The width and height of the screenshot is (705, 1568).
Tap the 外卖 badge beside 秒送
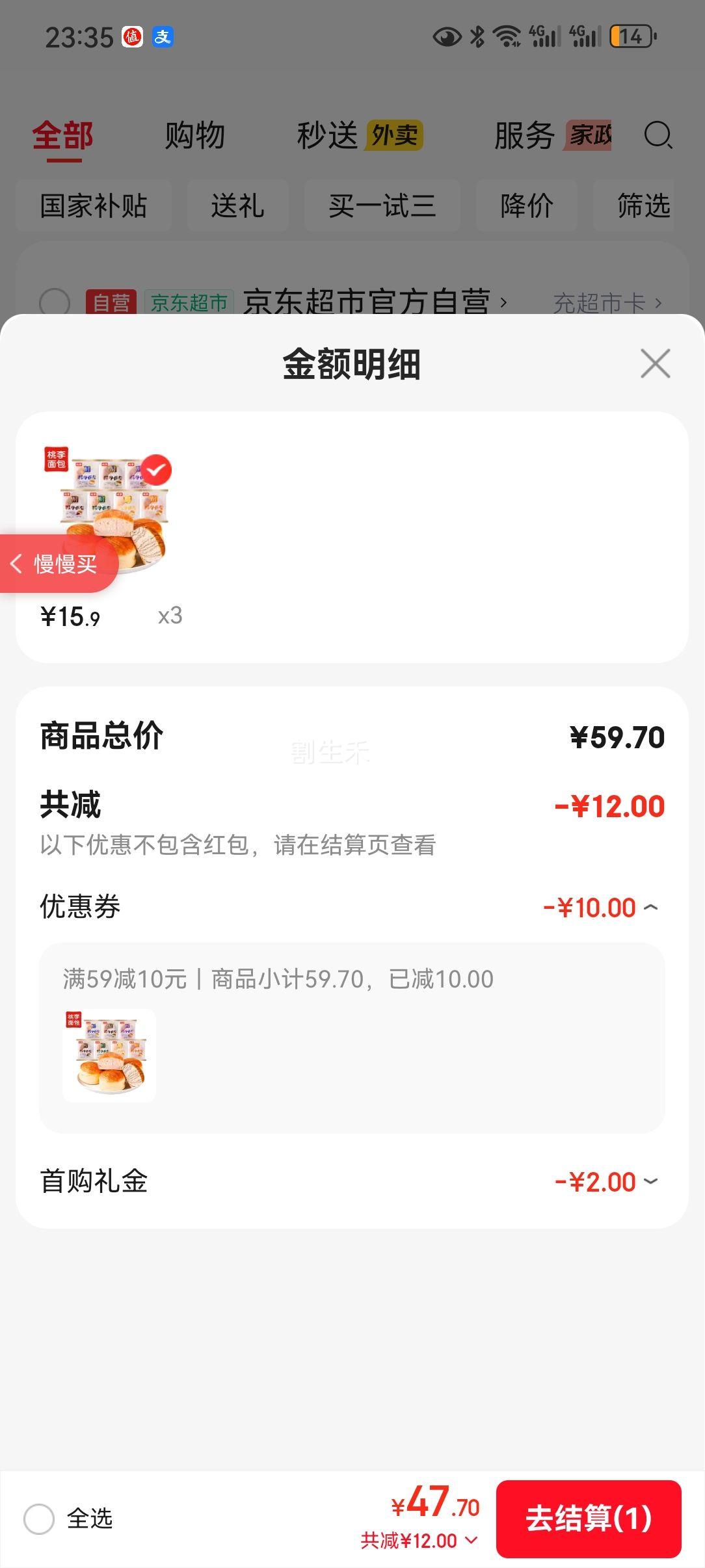click(x=395, y=137)
